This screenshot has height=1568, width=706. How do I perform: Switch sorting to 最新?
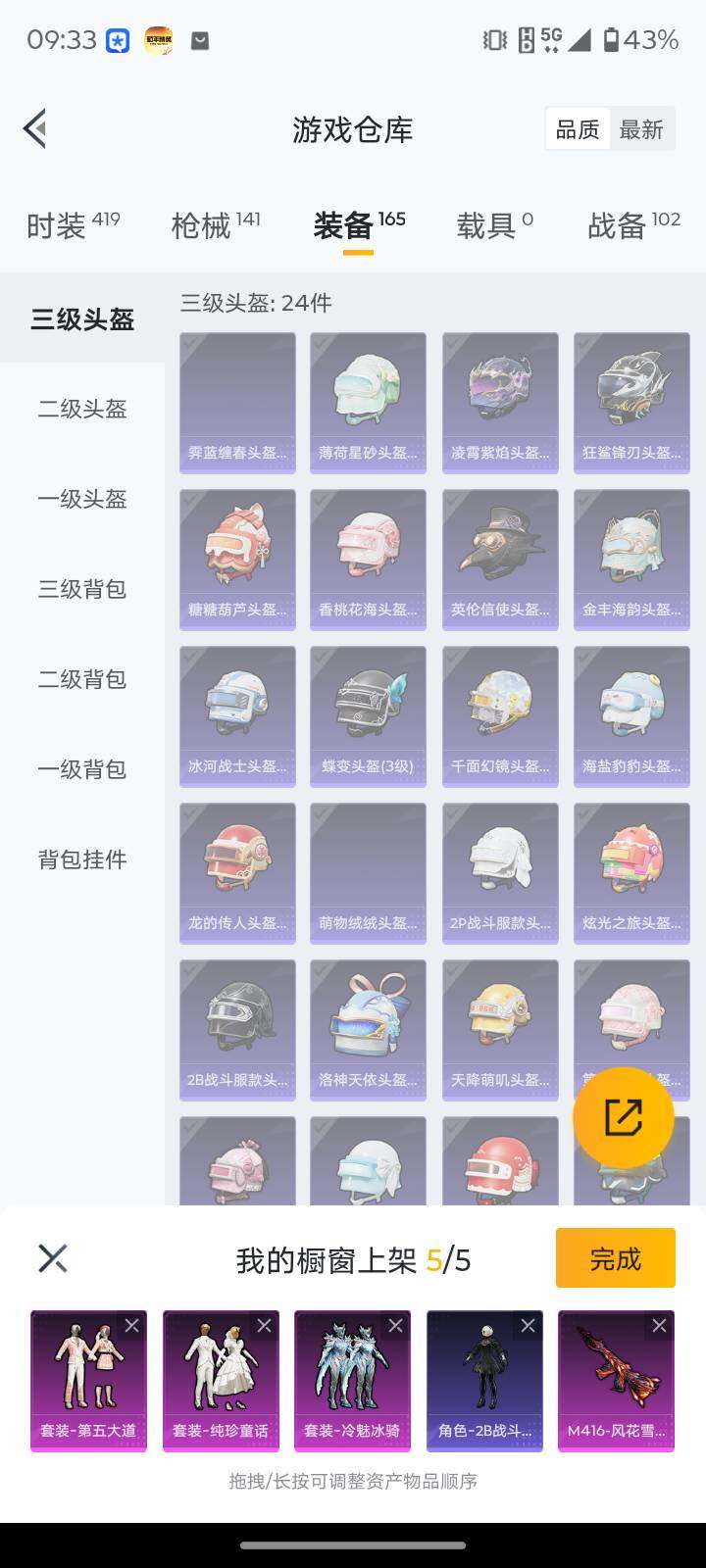[642, 129]
